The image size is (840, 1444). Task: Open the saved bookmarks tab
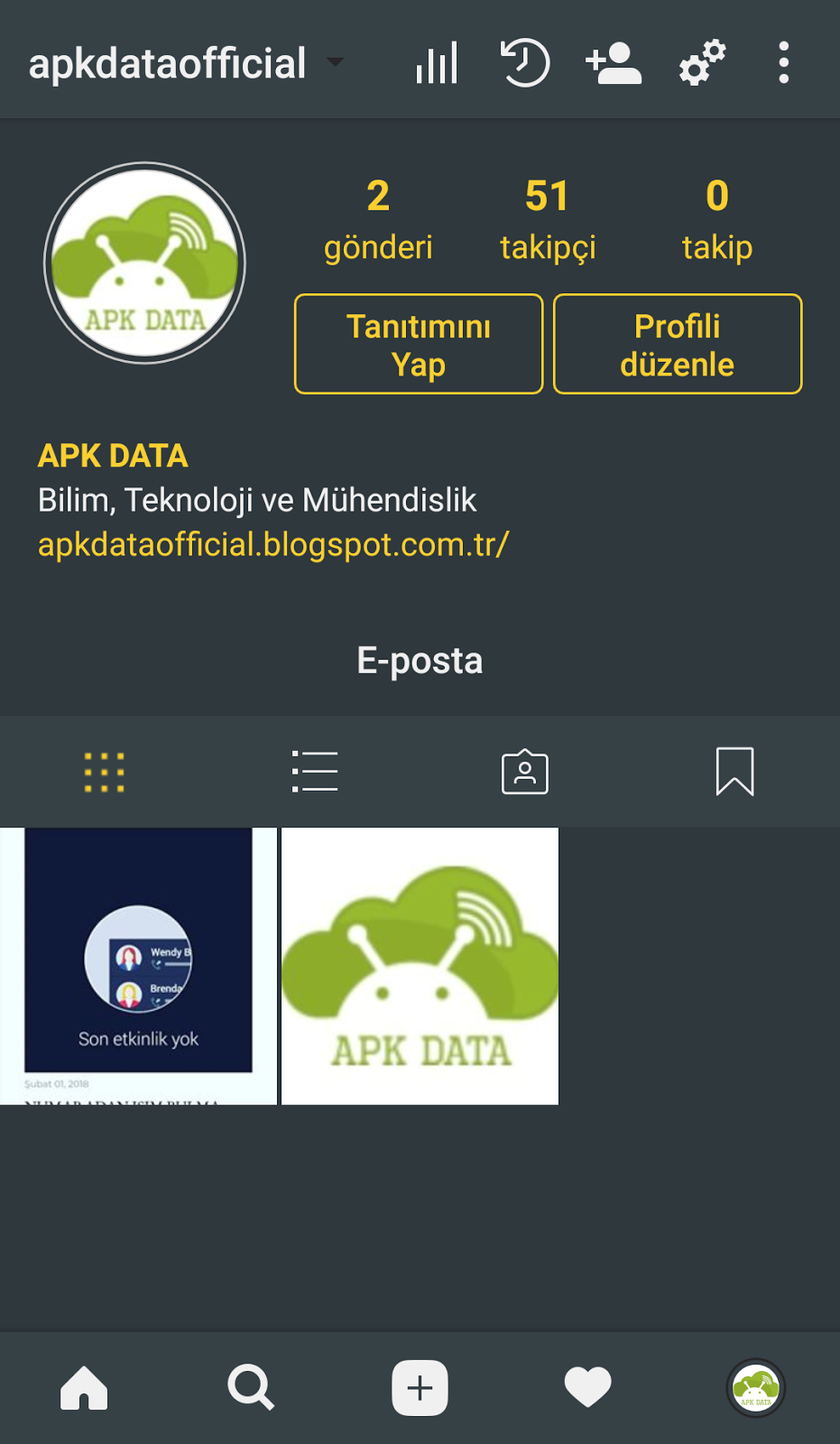[734, 773]
